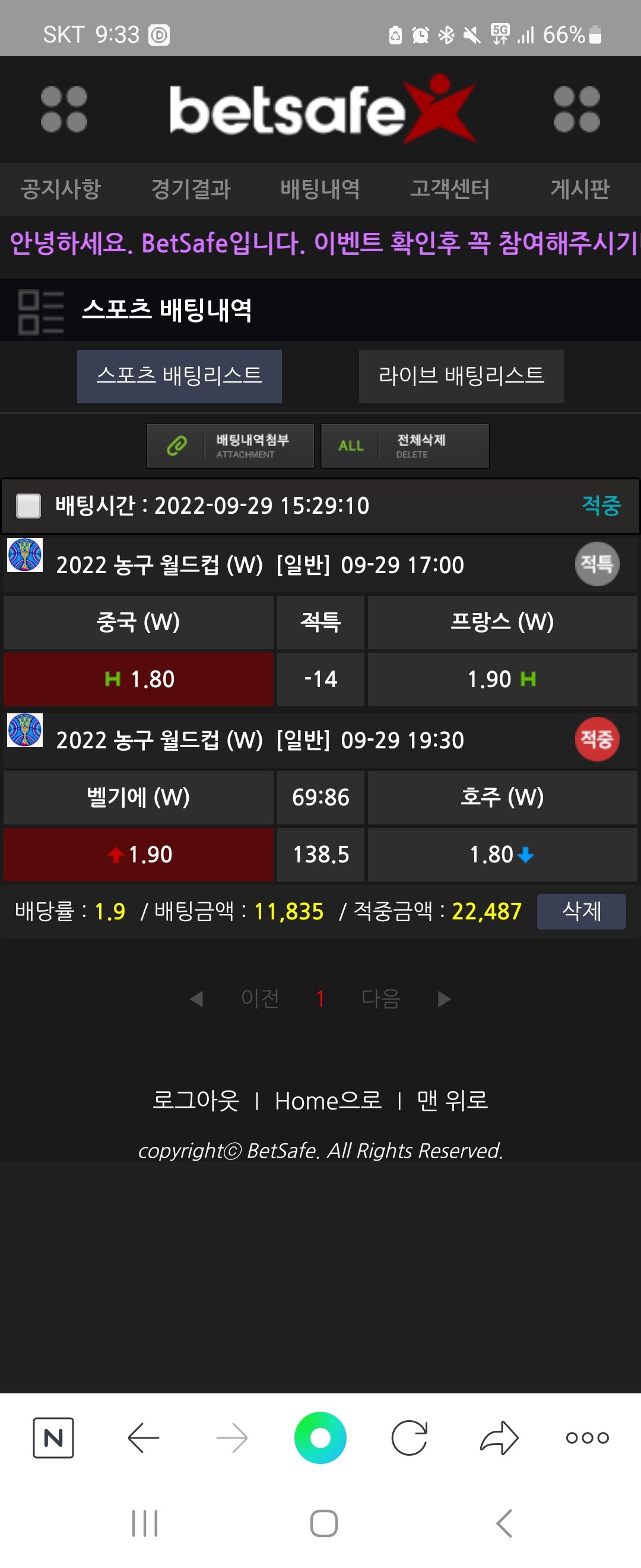
Task: Open the right four-dot menu icon
Action: click(576, 109)
